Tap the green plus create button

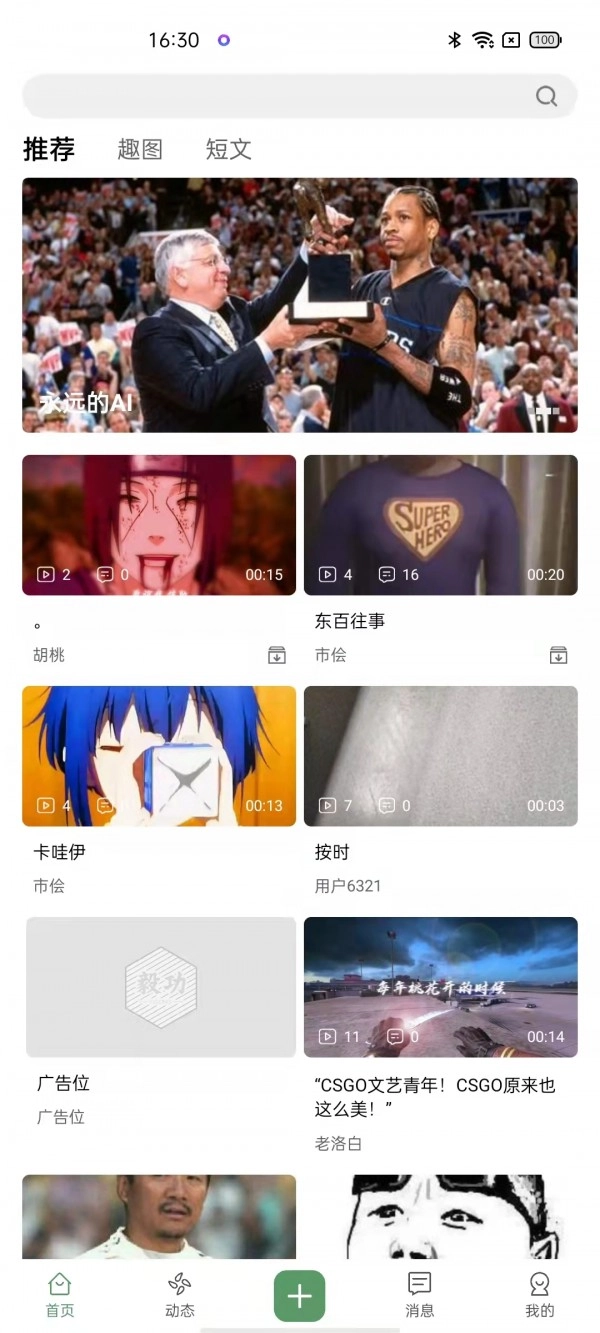click(300, 1296)
